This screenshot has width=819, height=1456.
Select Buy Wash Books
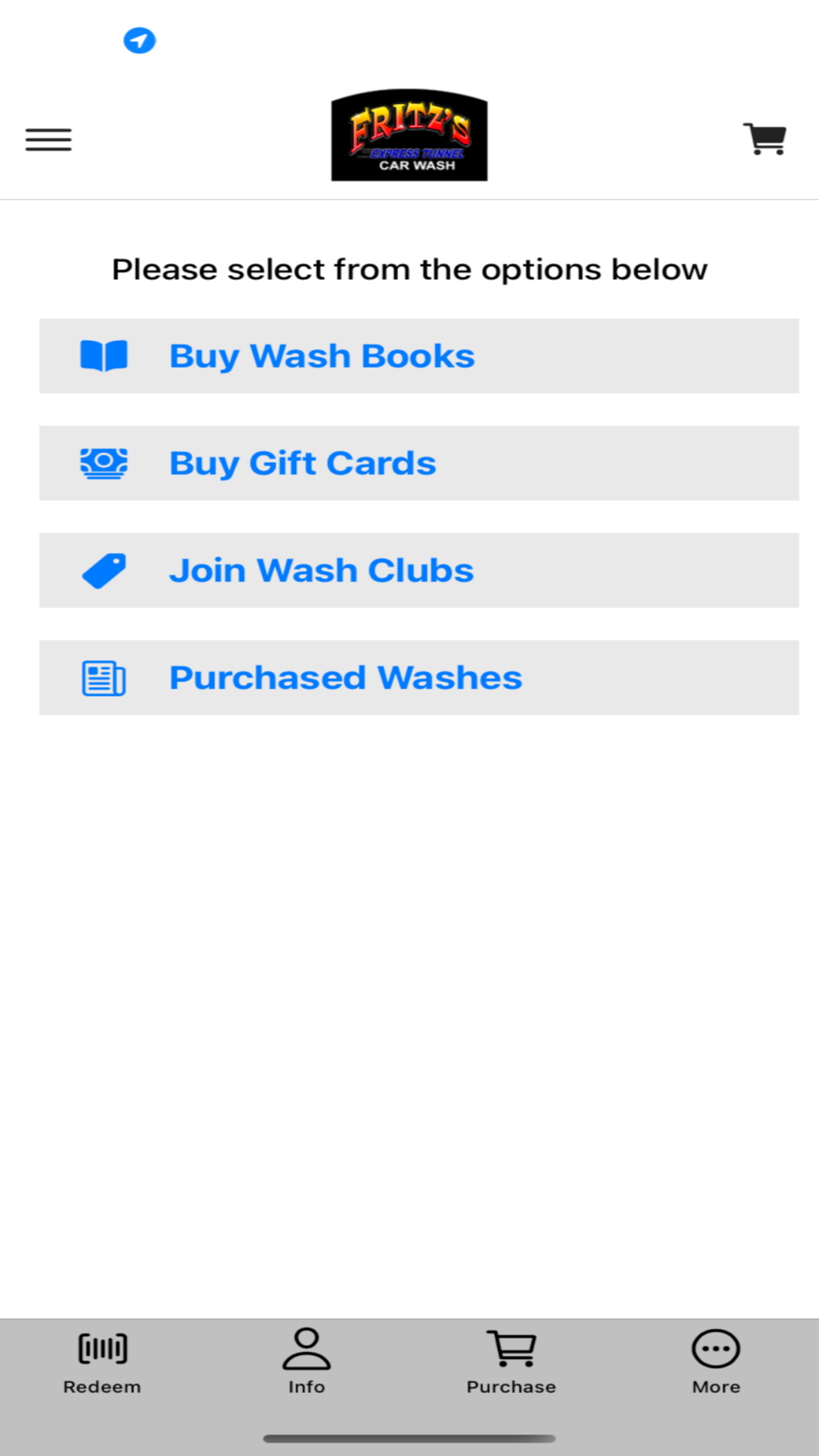click(419, 356)
